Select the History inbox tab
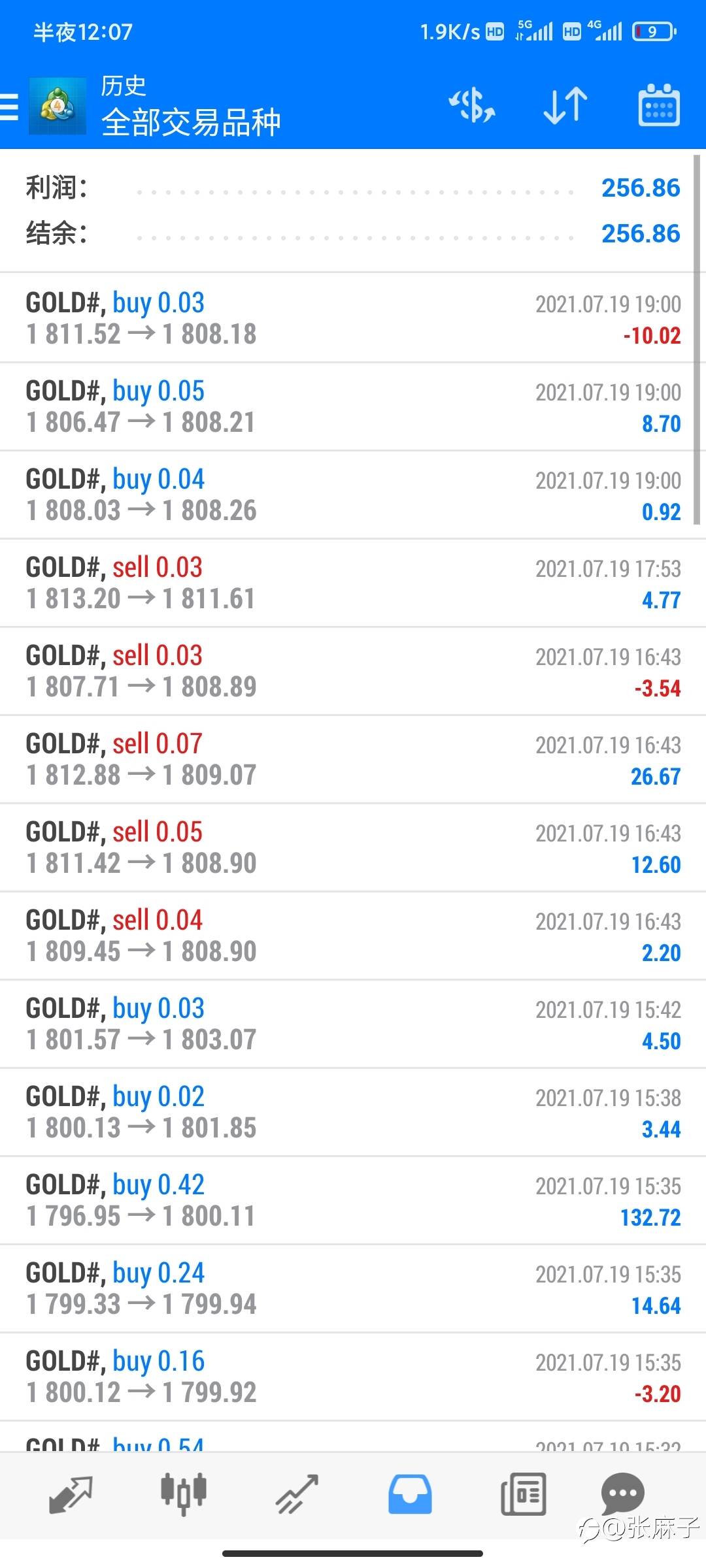 410,1495
